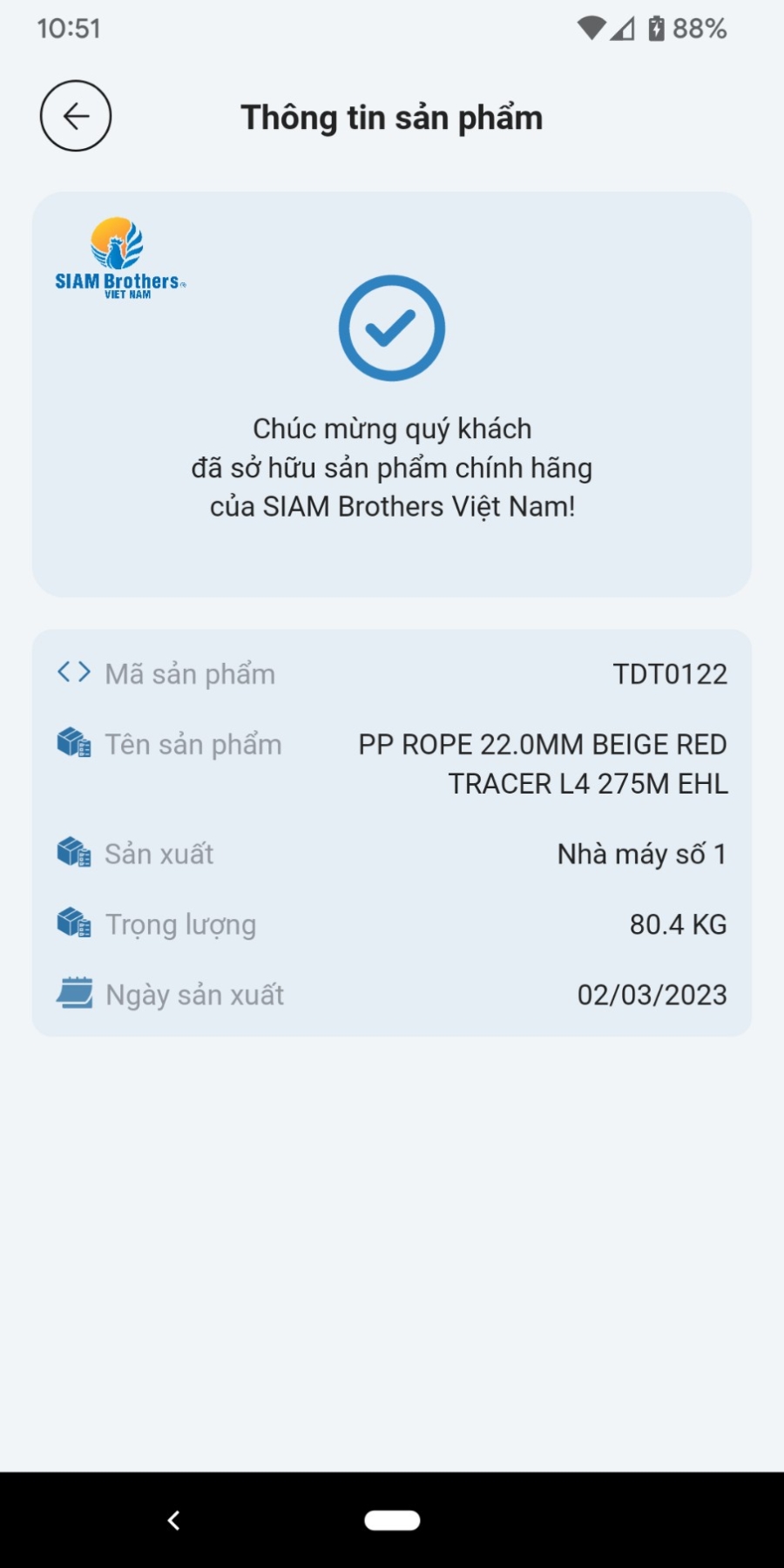This screenshot has height=1568, width=784.
Task: Tap the Android navigation back arrow
Action: click(174, 1520)
